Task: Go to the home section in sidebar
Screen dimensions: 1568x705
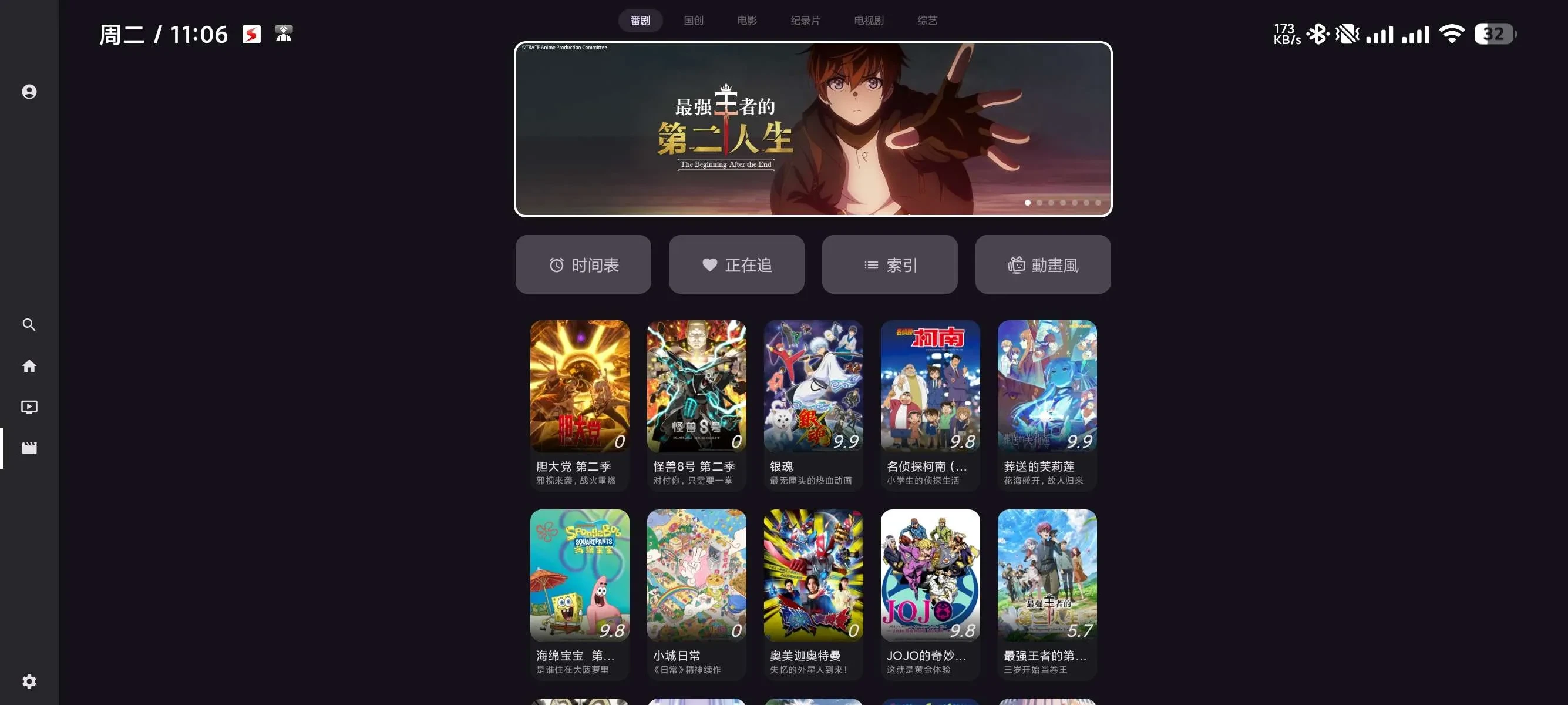Action: pyautogui.click(x=29, y=365)
